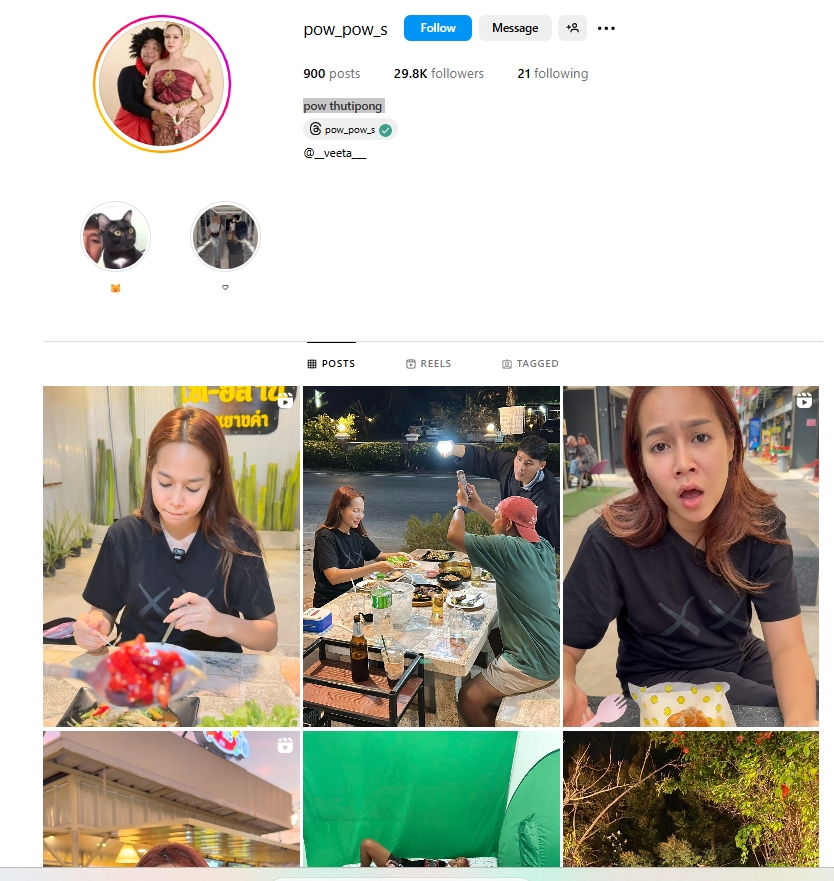The height and width of the screenshot is (881, 834).
Task: Show the 21 following list
Action: 552,73
